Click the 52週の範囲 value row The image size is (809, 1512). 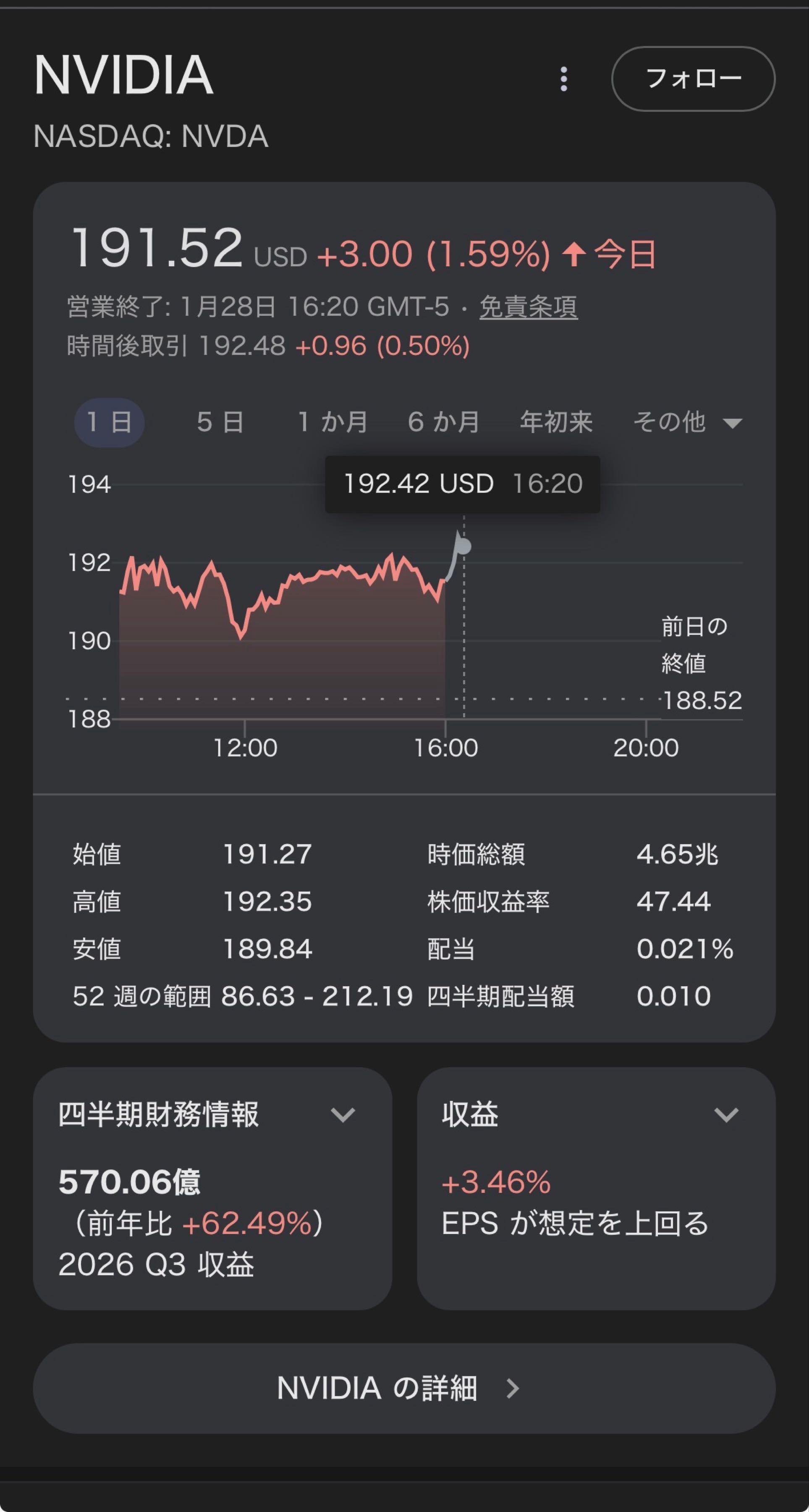tap(246, 996)
